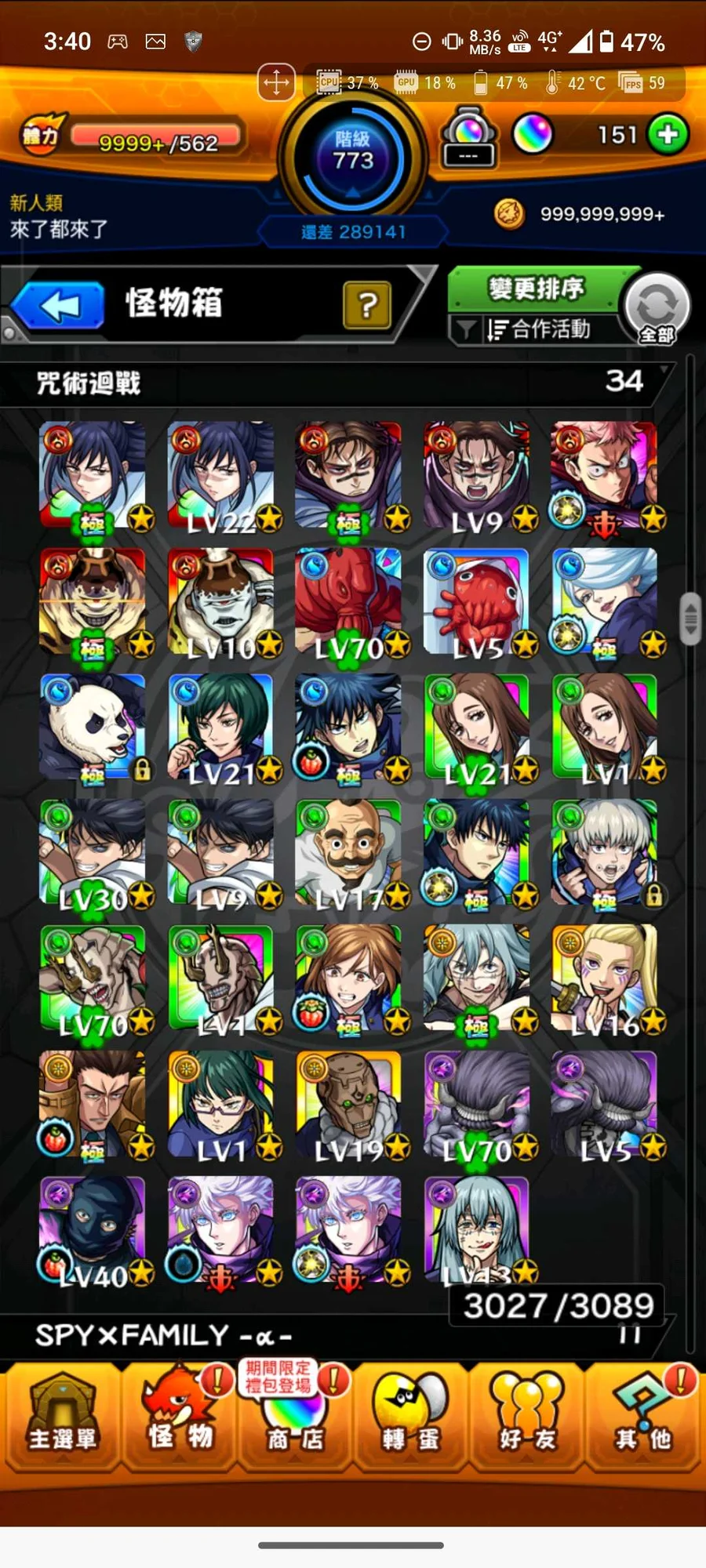Open the 主選單 main menu tab
Screen dimensions: 706x1568
[x=62, y=1421]
